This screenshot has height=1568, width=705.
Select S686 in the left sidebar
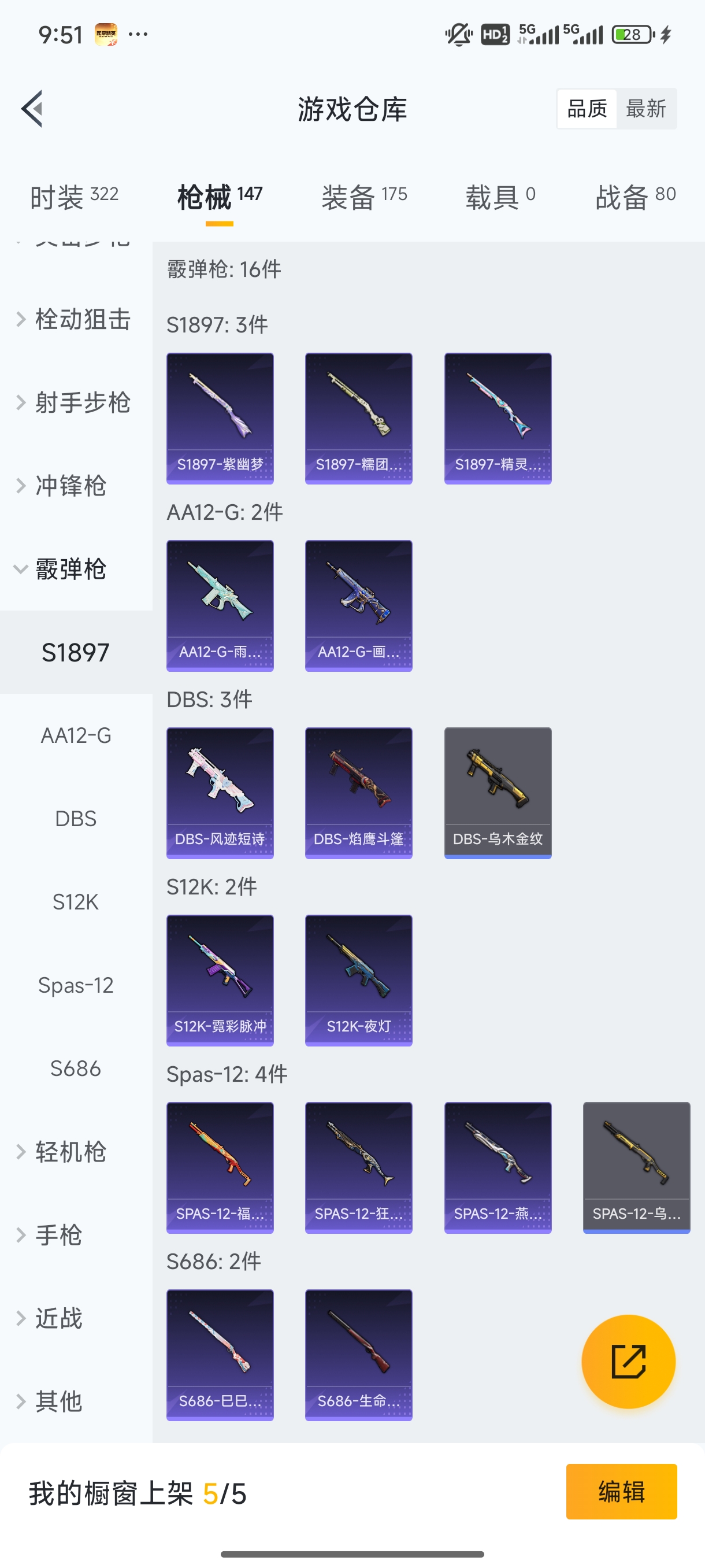(76, 1068)
